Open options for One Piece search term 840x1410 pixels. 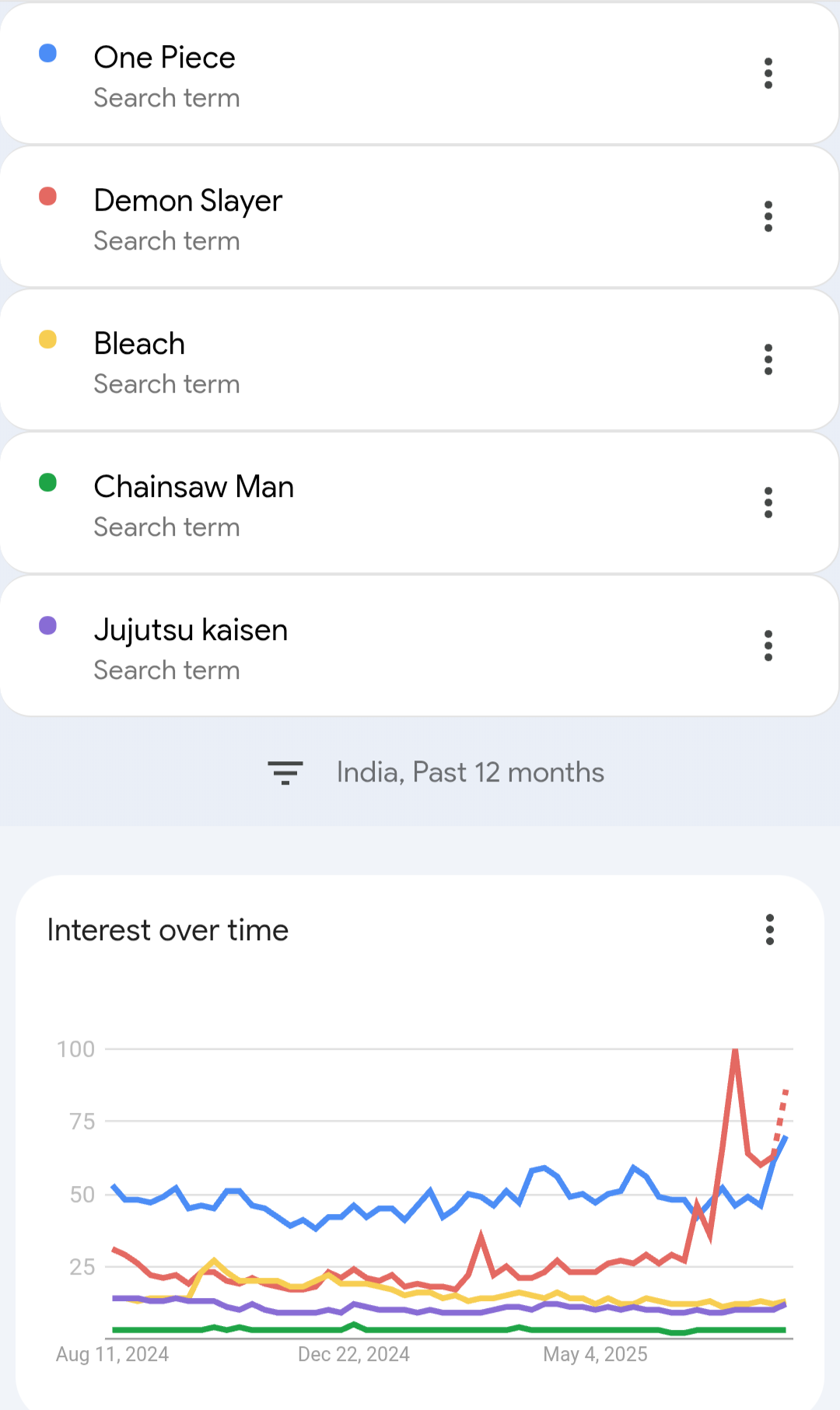[x=768, y=74]
